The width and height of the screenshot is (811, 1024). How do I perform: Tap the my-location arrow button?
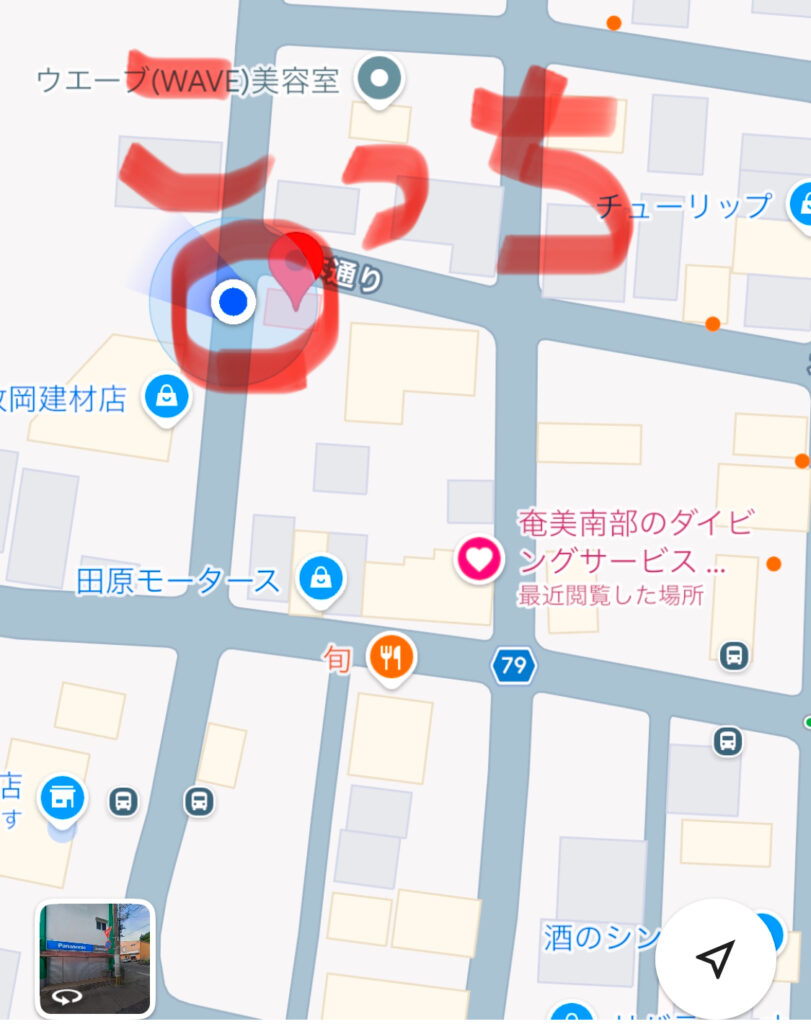[x=715, y=958]
